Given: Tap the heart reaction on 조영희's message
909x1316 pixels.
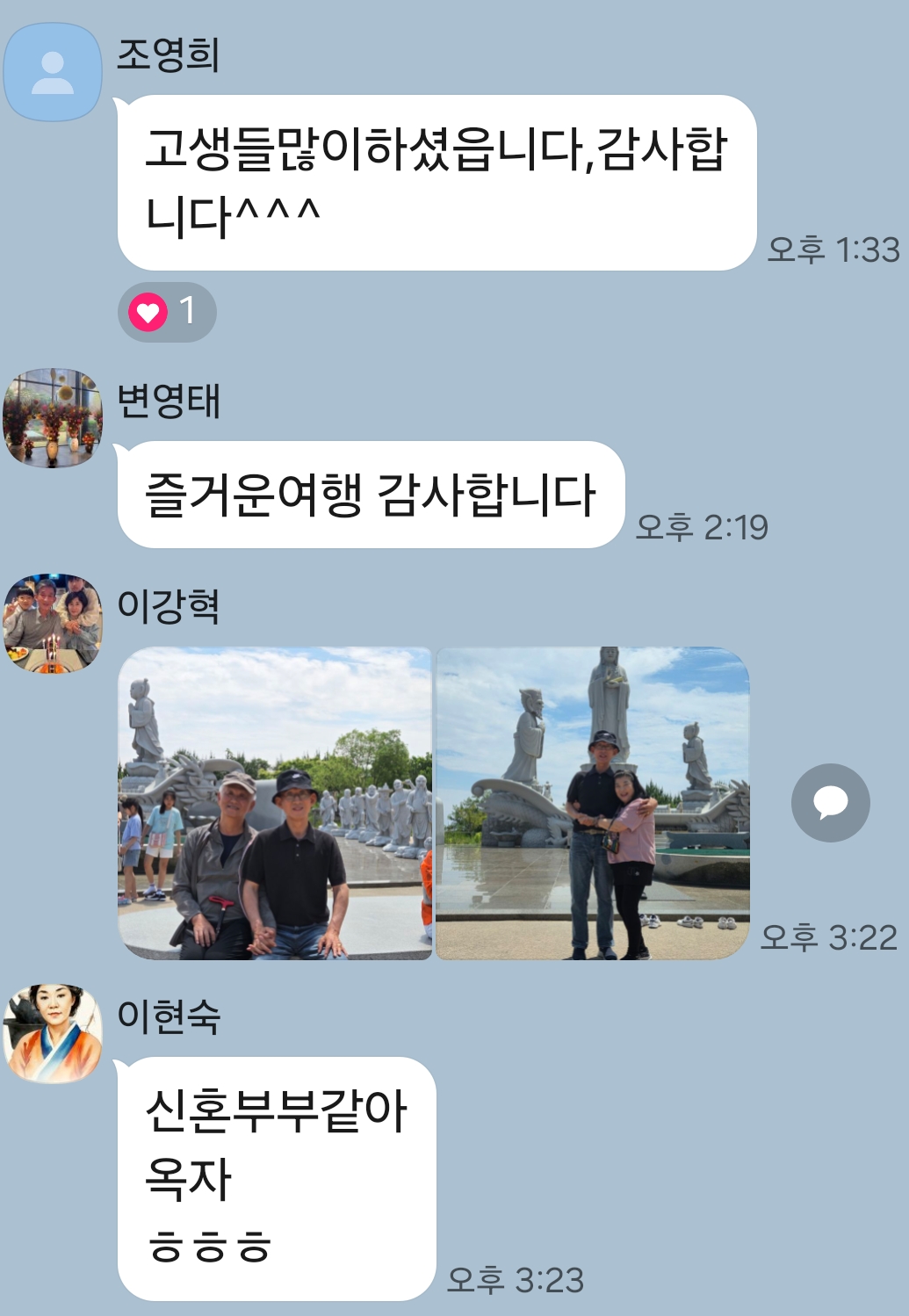Looking at the screenshot, I should 166,312.
